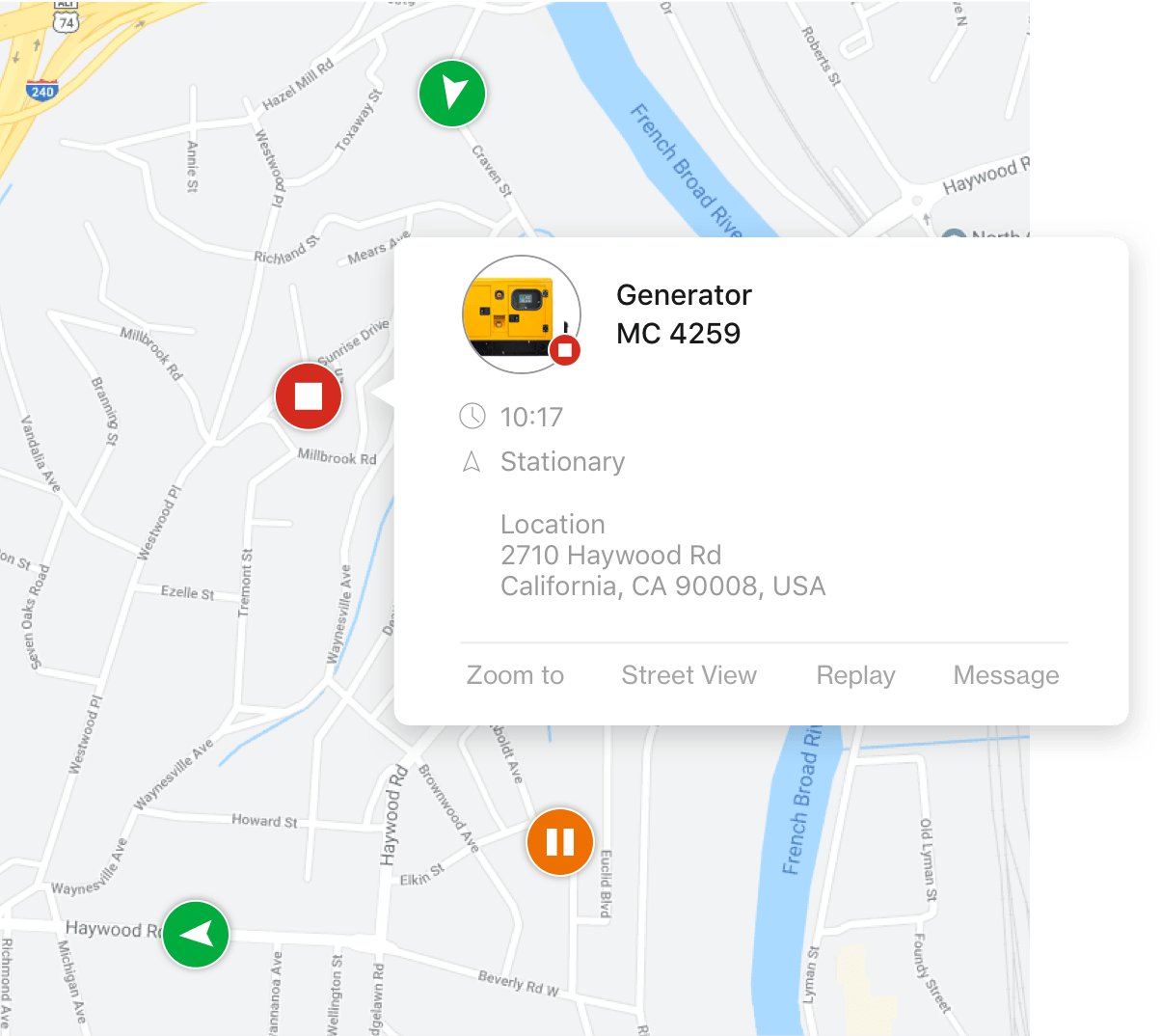Zoom to the Generator MC 4259 location
Screen dimensions: 1161x1036
pos(515,675)
